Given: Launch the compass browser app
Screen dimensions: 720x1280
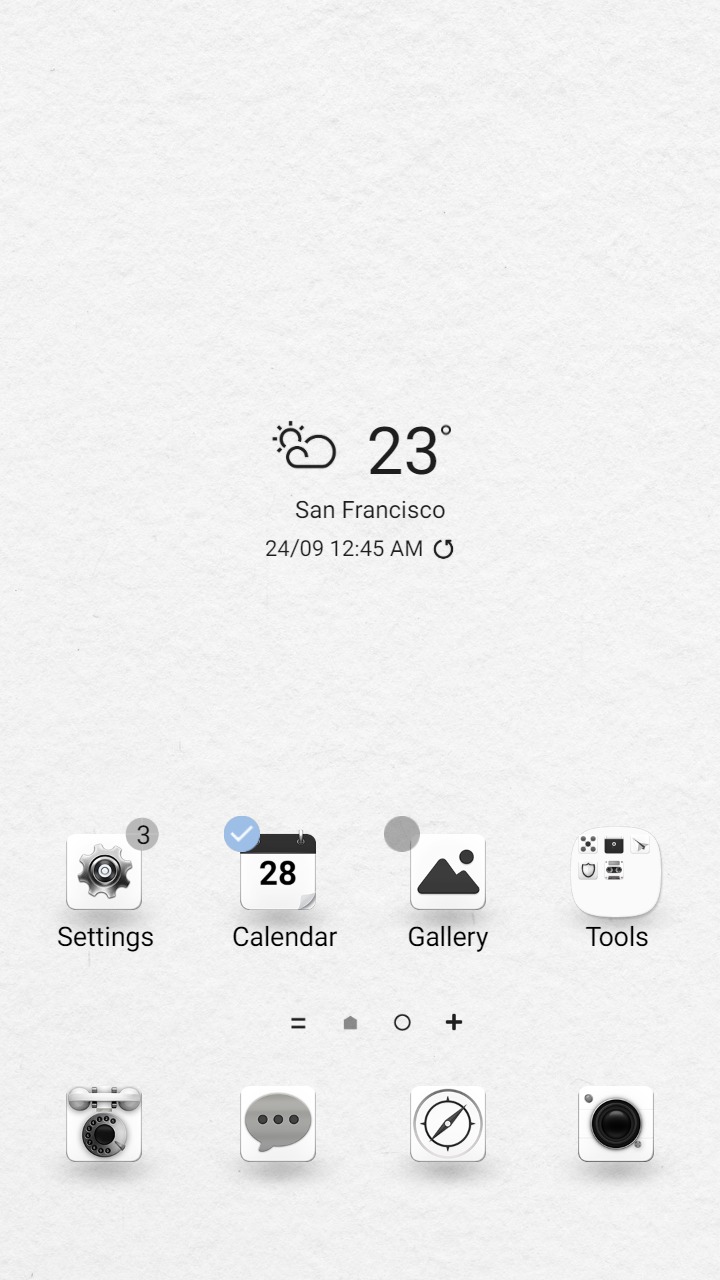Looking at the screenshot, I should click(x=448, y=1124).
